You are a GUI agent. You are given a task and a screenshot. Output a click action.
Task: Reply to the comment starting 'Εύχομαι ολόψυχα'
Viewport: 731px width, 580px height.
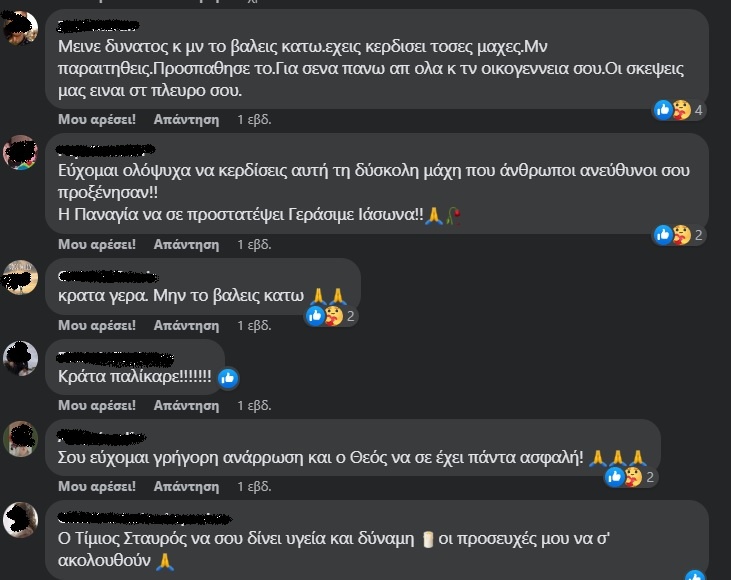point(186,244)
